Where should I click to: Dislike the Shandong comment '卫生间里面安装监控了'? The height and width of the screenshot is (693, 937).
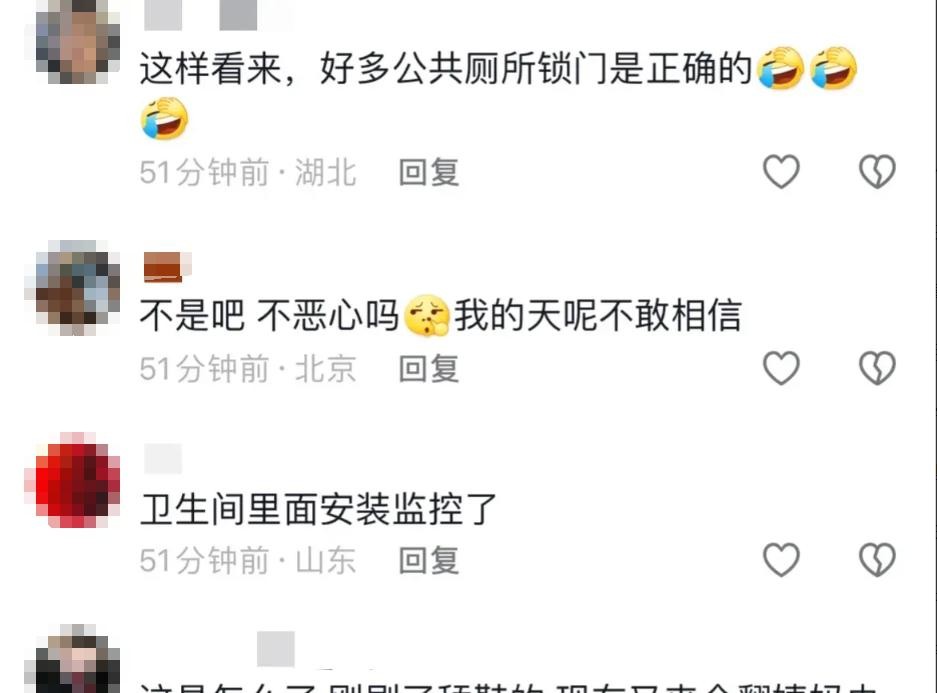tap(877, 560)
